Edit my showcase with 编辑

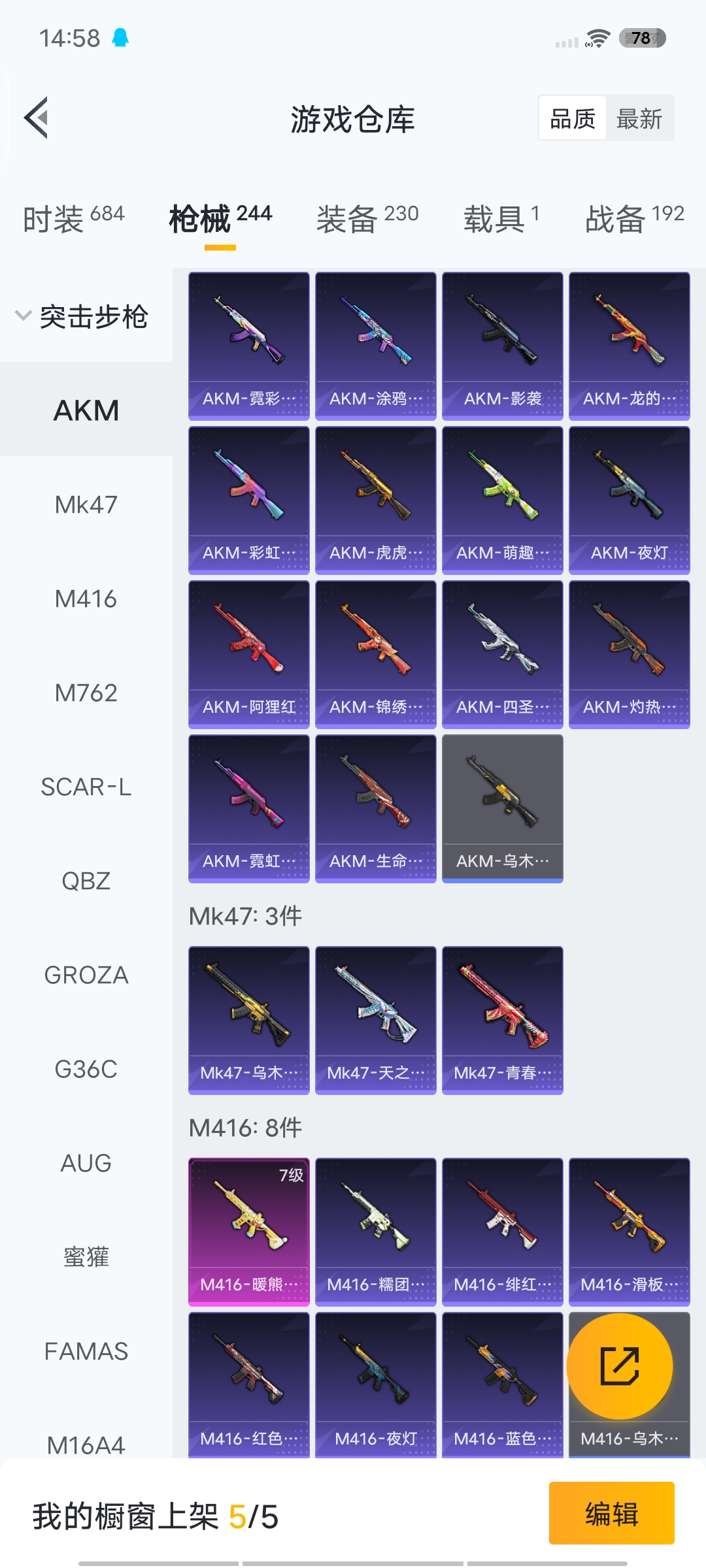[x=611, y=1513]
